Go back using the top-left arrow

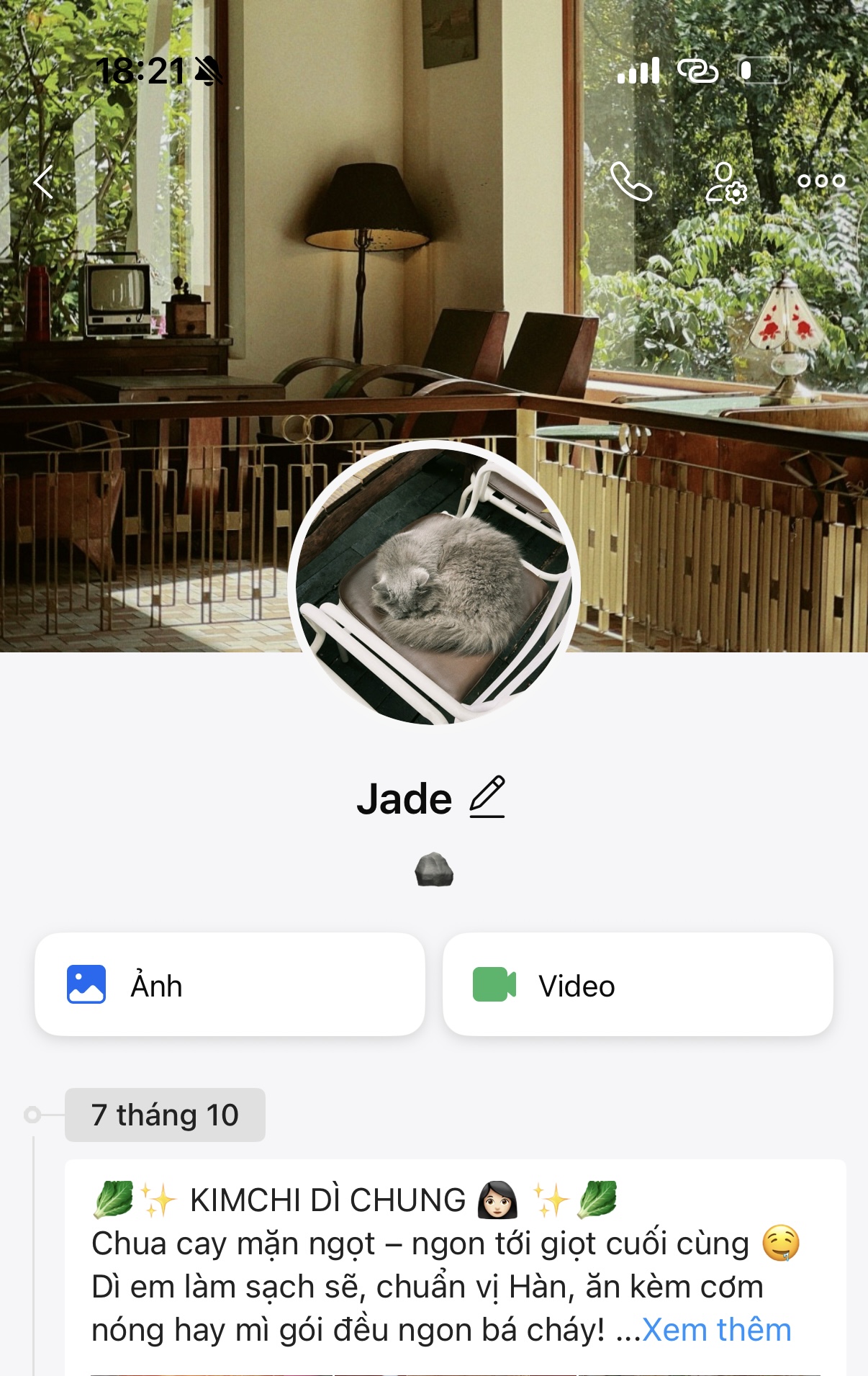pyautogui.click(x=43, y=181)
